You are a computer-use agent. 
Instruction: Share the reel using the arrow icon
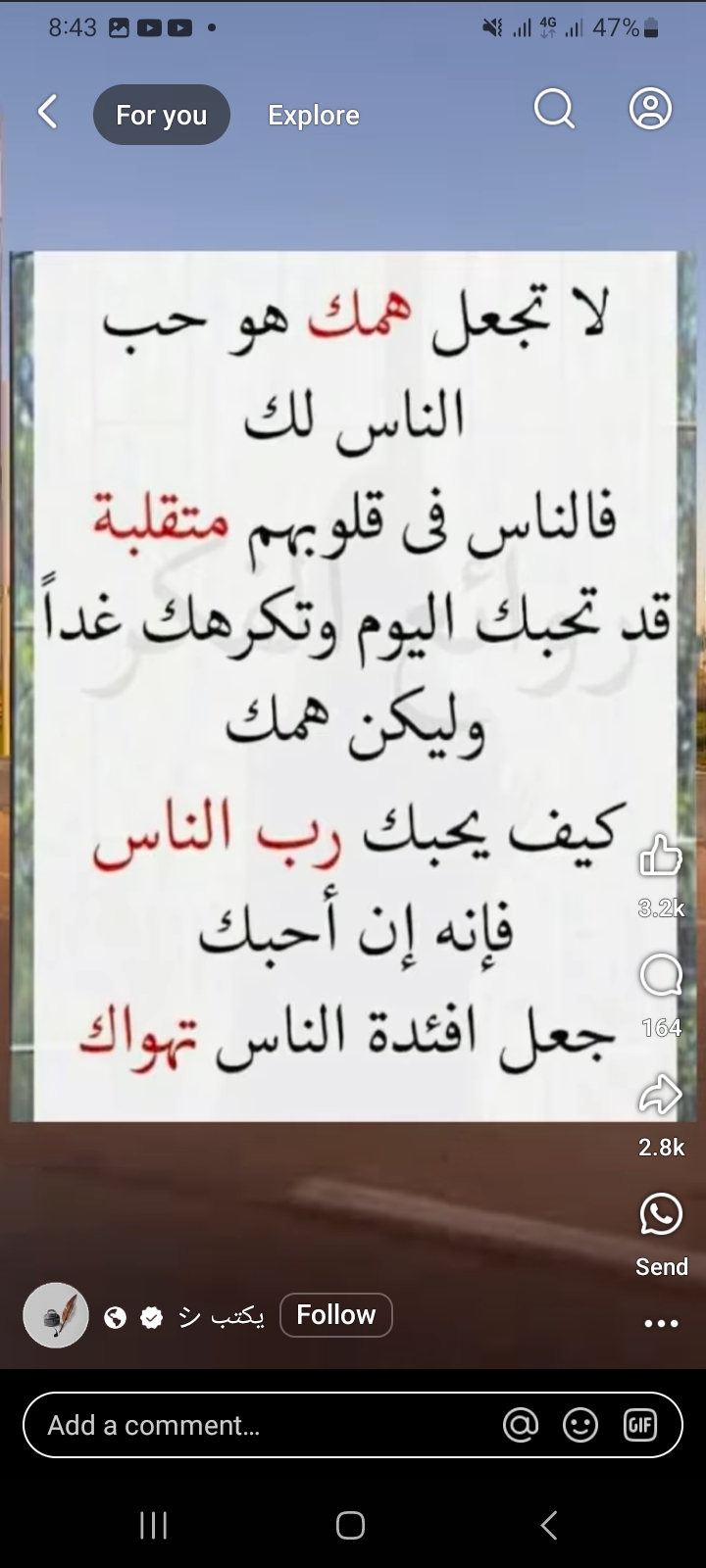661,1095
